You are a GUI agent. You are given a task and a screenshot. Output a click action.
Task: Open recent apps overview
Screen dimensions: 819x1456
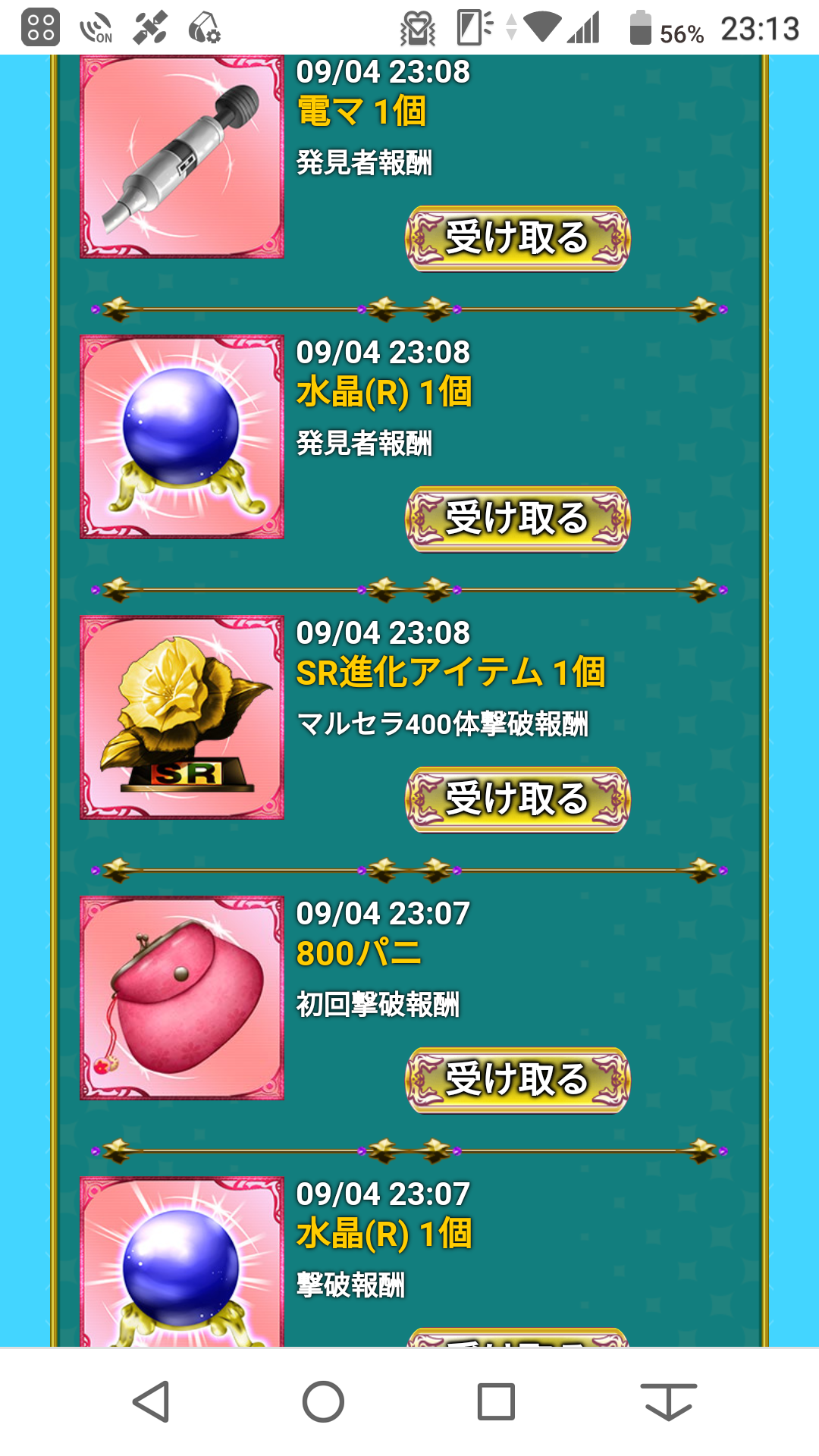click(496, 1401)
